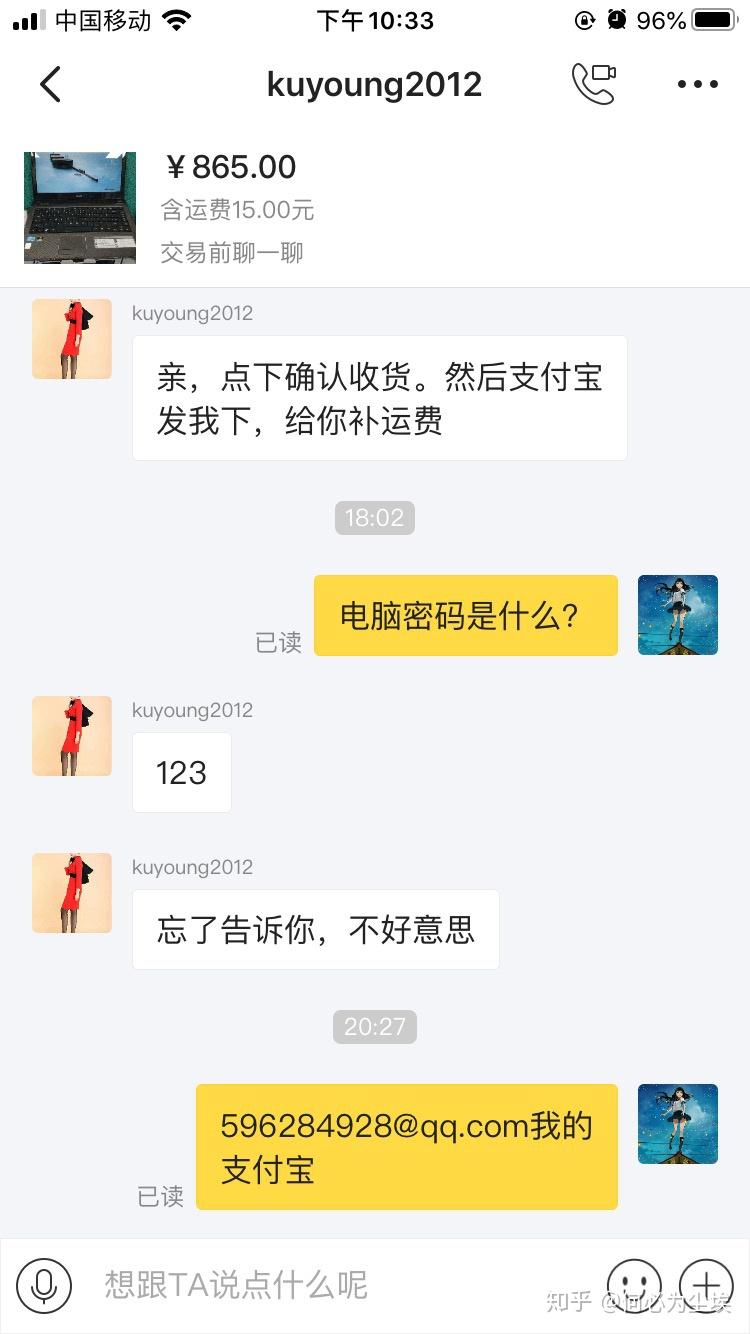Start a voice or video call
Image resolution: width=750 pixels, height=1334 pixels.
(593, 84)
